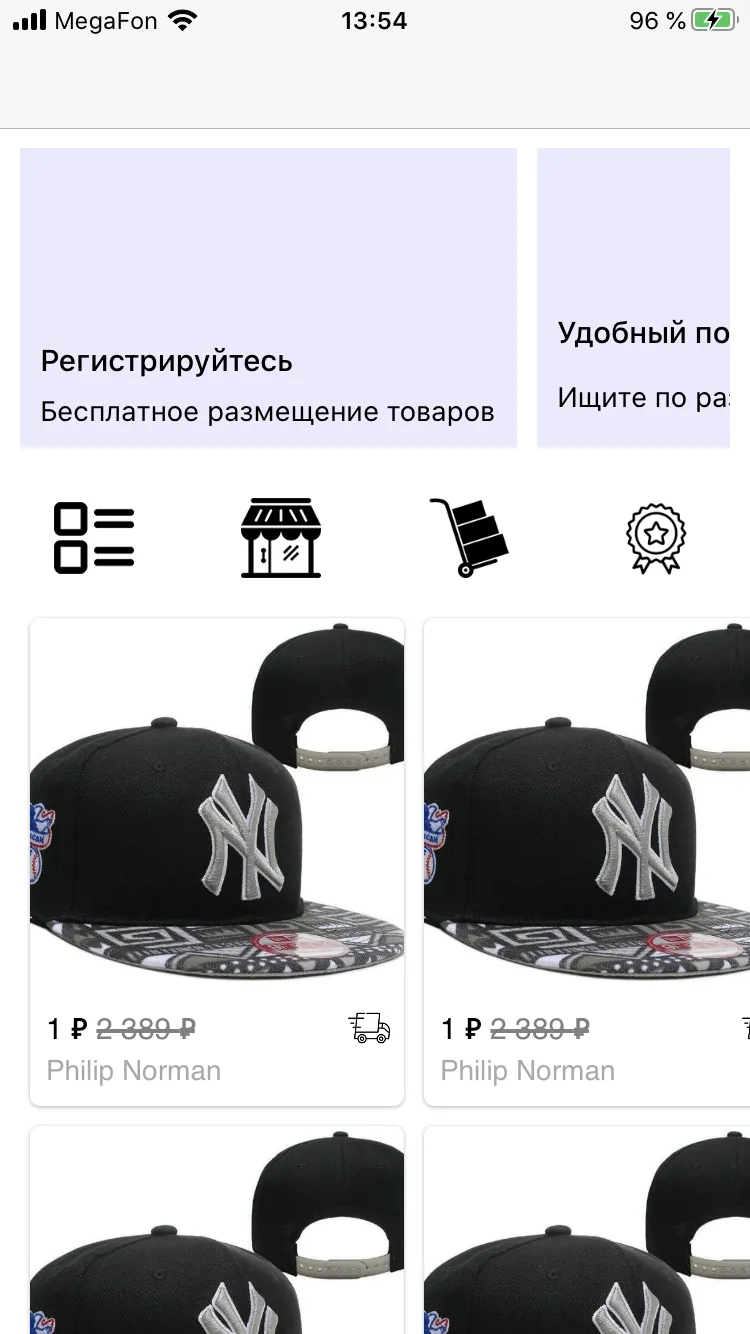This screenshot has height=1334, width=750.
Task: Open the delivery hand truck icon
Action: pyautogui.click(x=469, y=538)
